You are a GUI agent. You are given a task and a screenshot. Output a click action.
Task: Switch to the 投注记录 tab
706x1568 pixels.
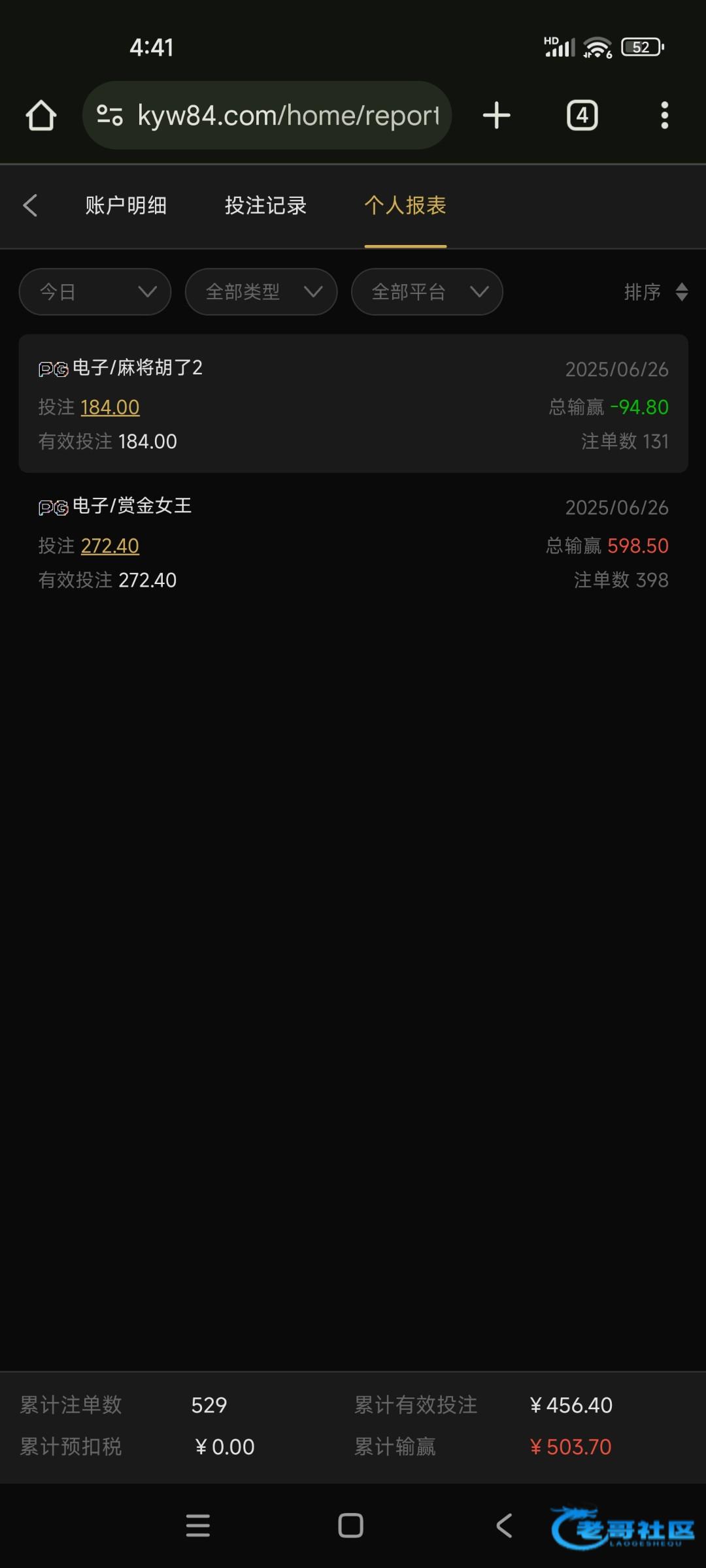265,205
